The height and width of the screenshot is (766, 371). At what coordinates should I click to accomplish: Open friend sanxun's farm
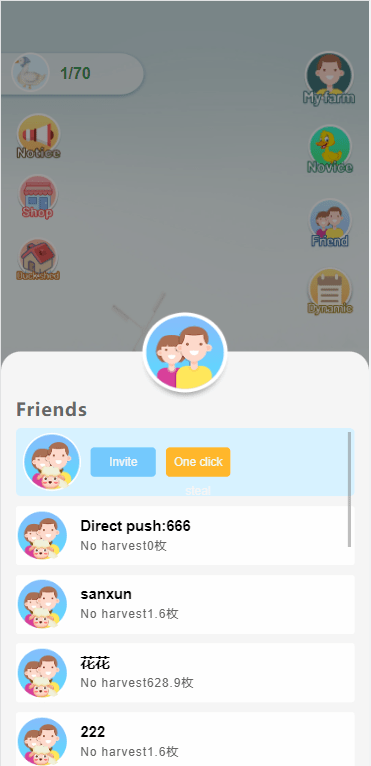(185, 604)
